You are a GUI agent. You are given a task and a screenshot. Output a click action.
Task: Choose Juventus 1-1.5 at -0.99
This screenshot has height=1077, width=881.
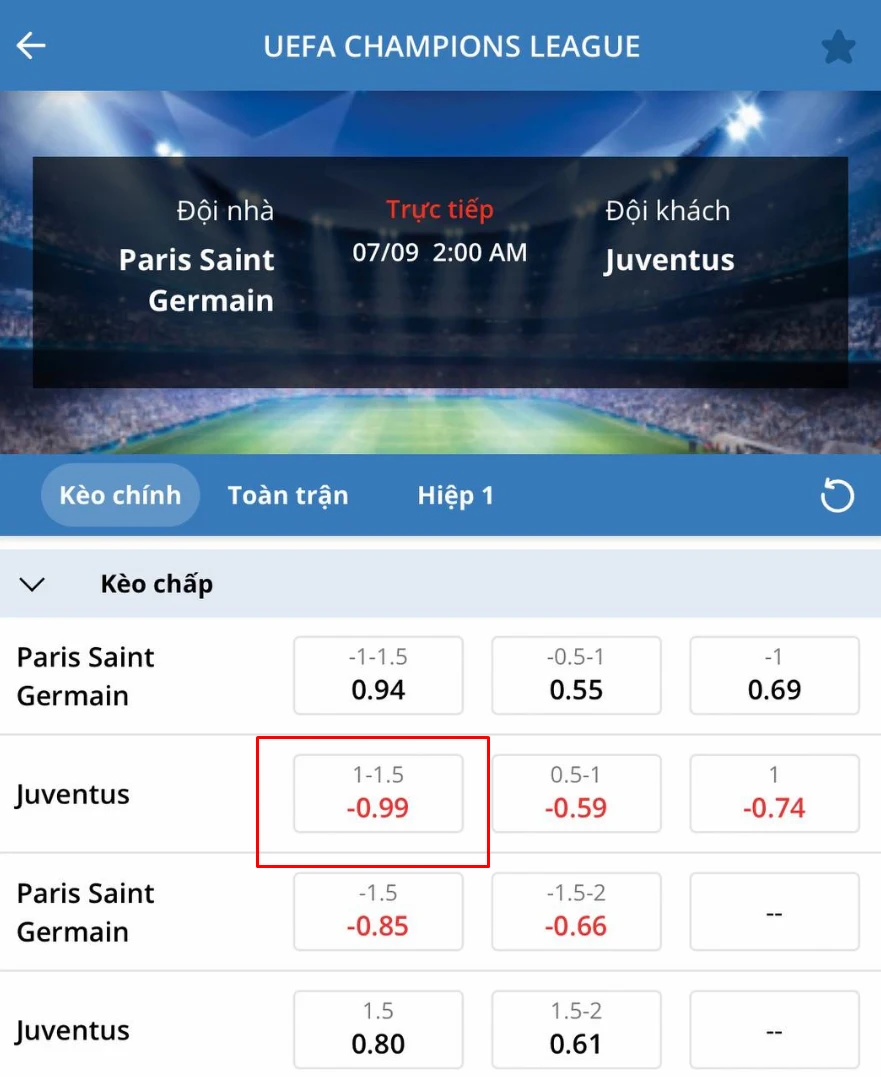coord(378,794)
